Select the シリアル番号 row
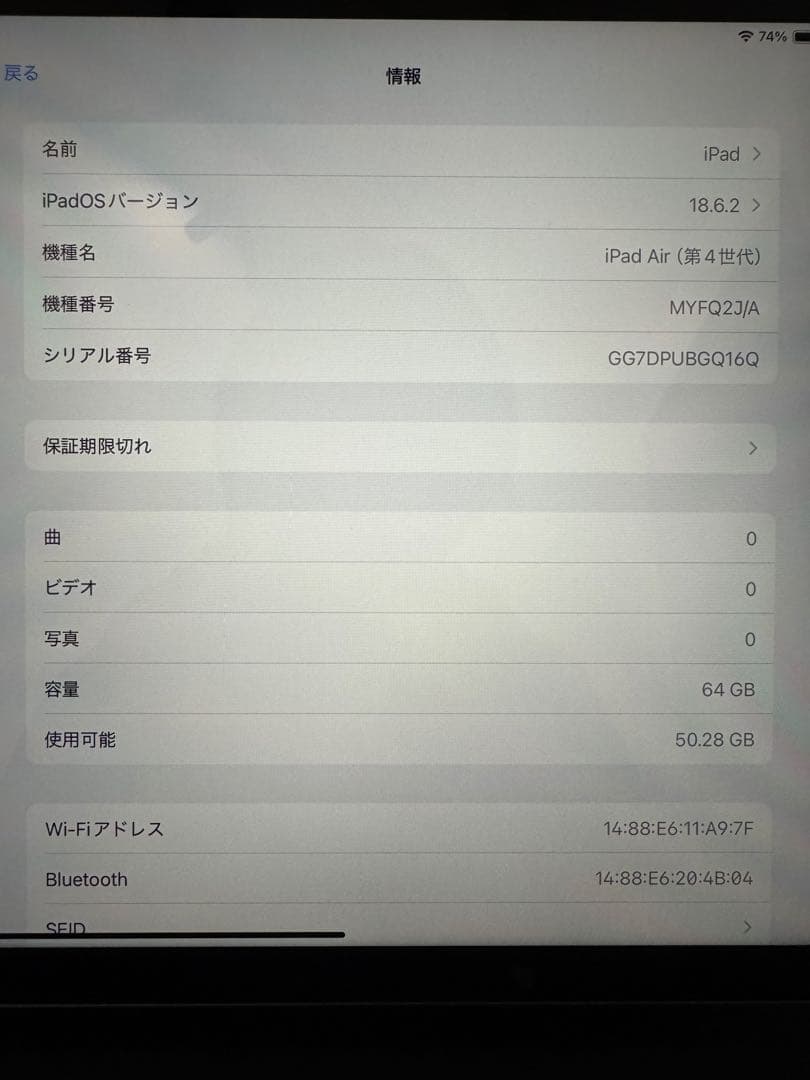 coord(400,357)
